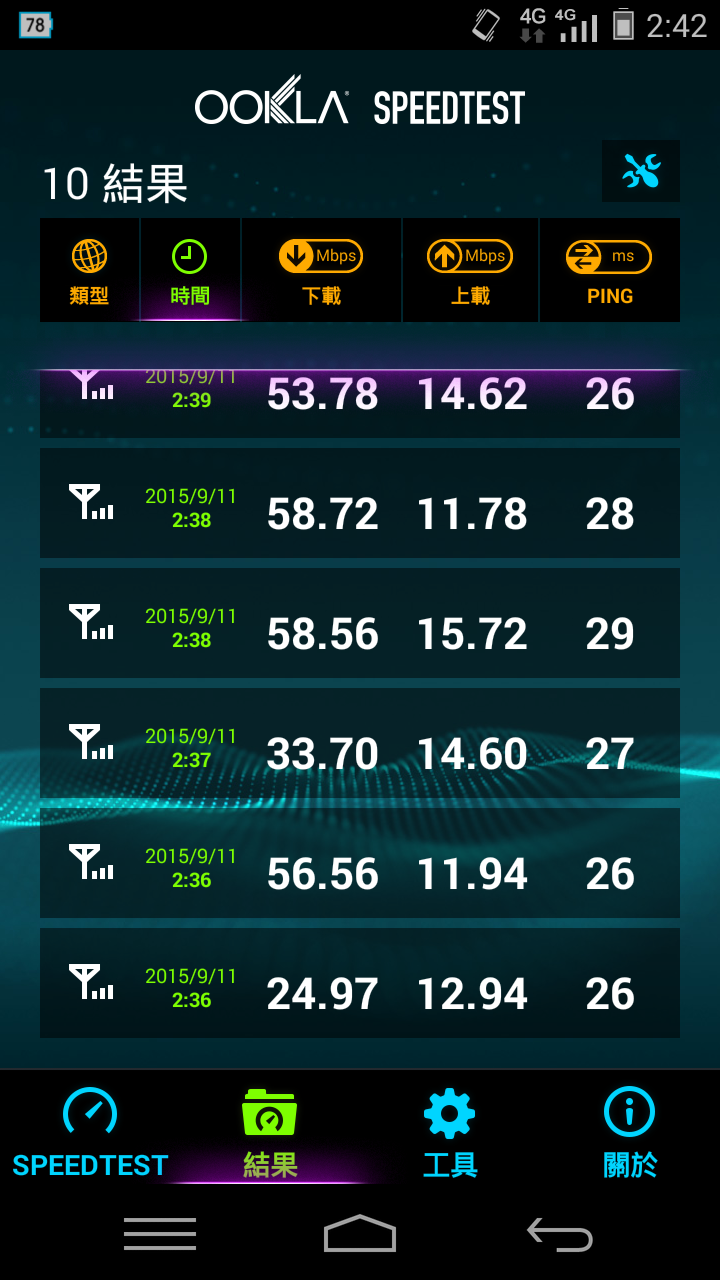
Task: Open the result with 58.72 download
Action: click(360, 503)
